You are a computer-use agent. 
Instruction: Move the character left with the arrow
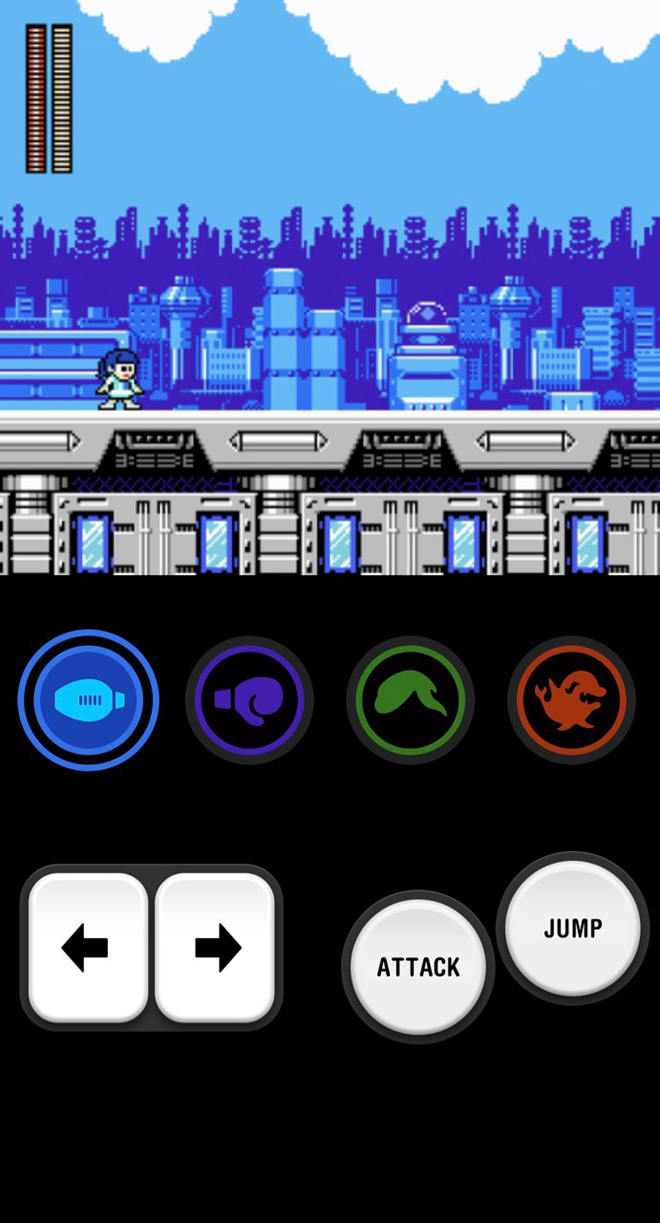(x=87, y=947)
